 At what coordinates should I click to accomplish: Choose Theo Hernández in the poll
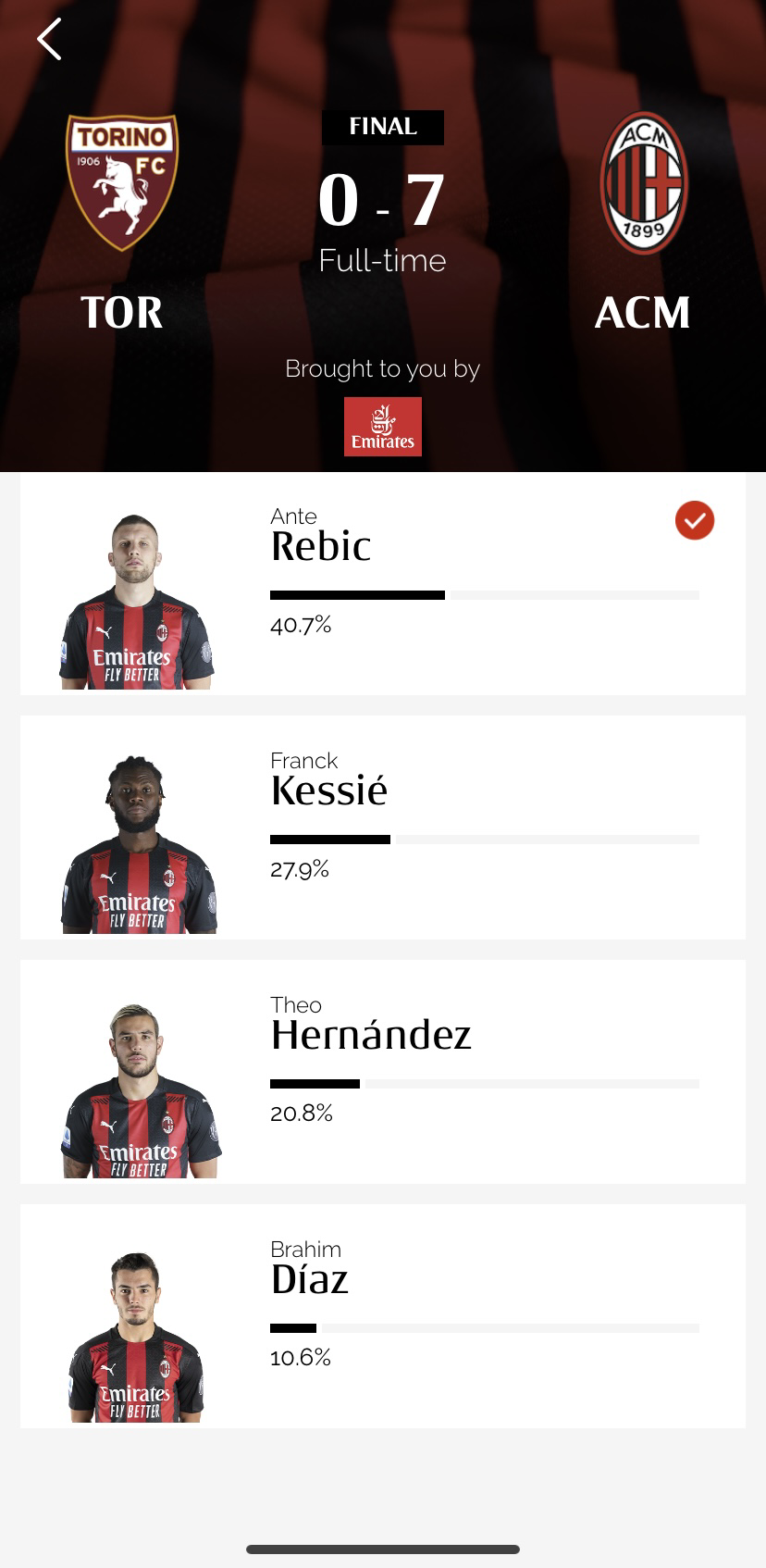(382, 1072)
